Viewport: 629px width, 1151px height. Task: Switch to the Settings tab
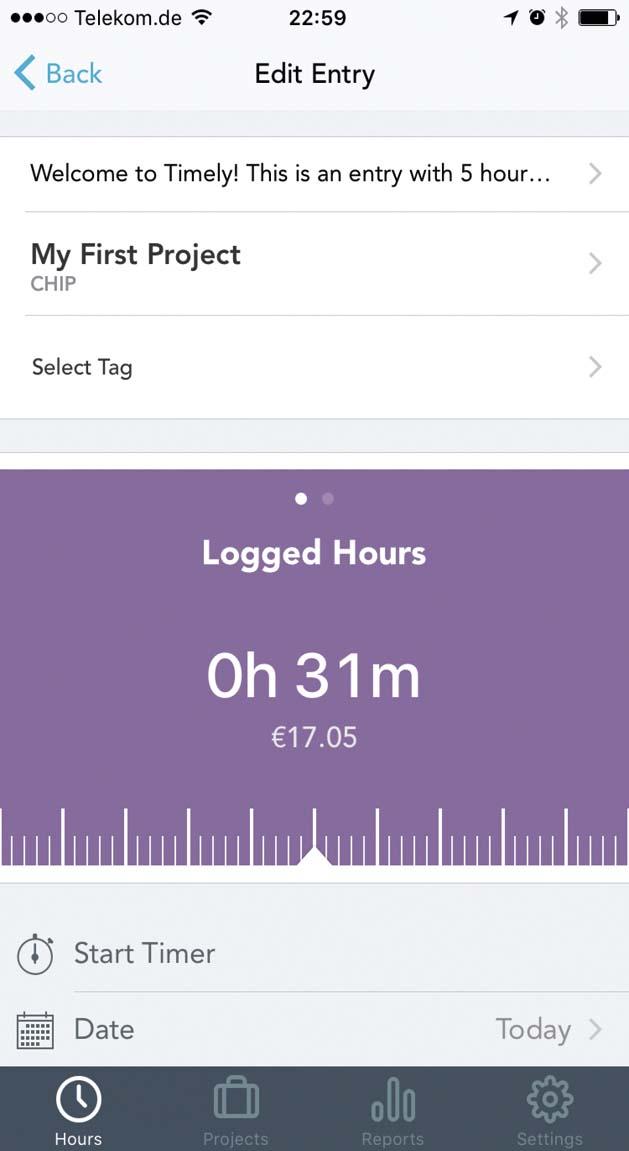pyautogui.click(x=550, y=1110)
